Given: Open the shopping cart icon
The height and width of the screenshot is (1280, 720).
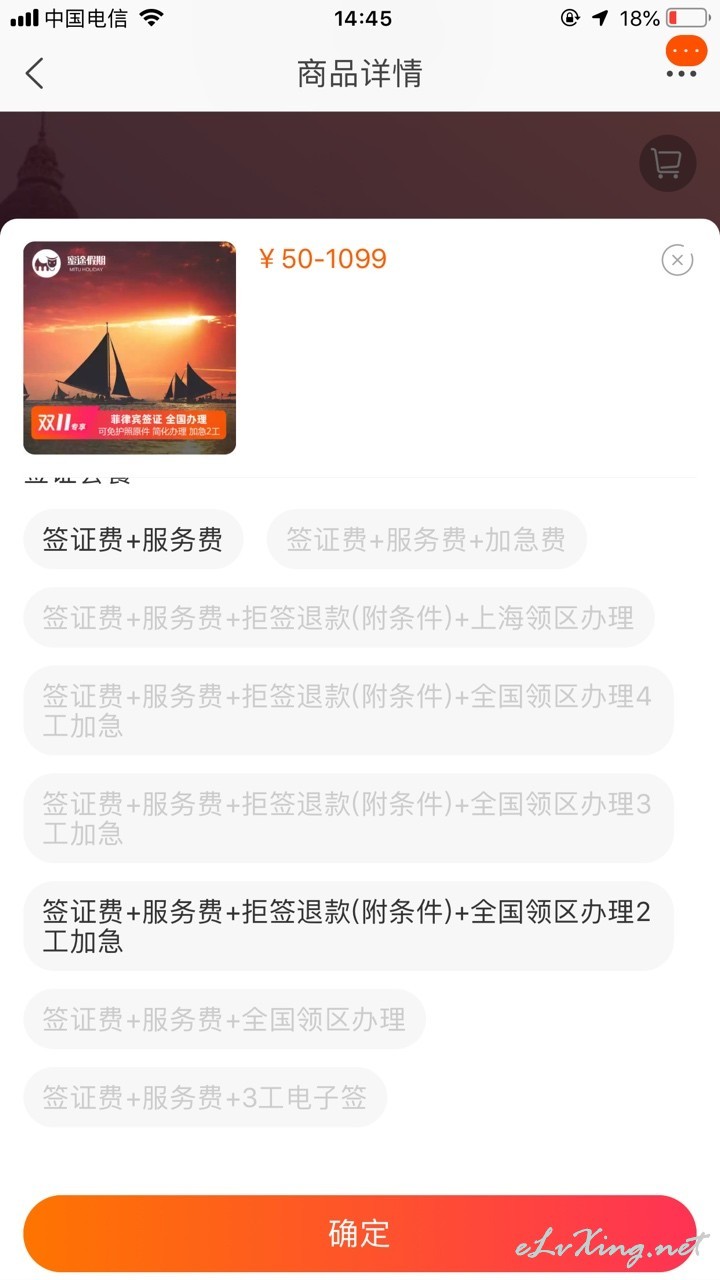Looking at the screenshot, I should 667,163.
